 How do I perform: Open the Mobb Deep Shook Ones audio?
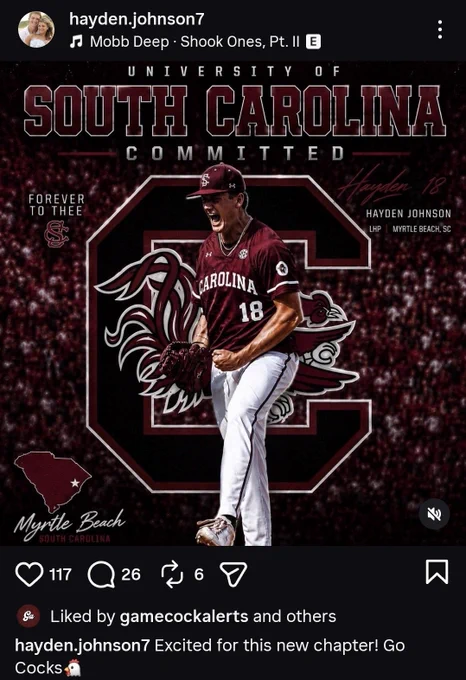click(195, 42)
